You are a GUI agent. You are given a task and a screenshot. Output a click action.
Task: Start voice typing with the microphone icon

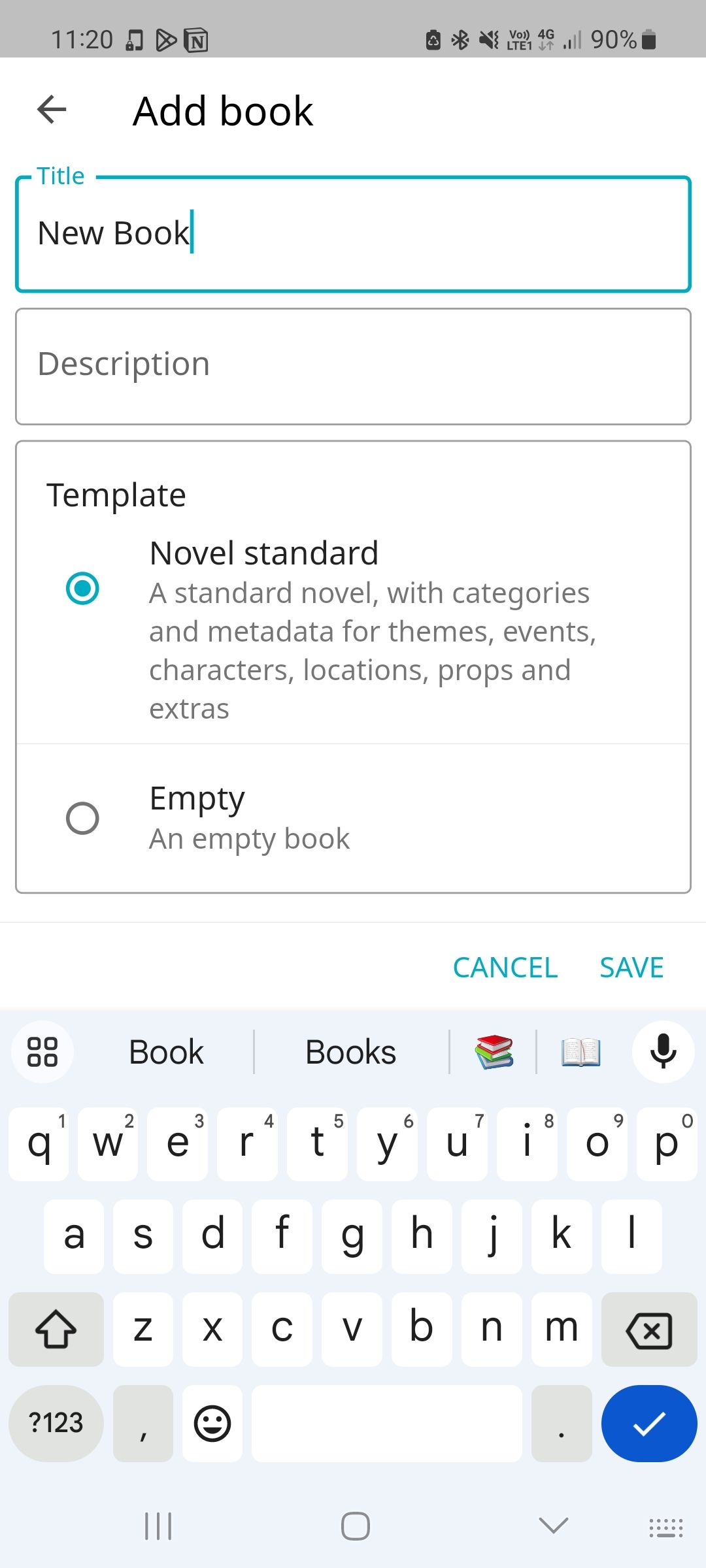(663, 1051)
